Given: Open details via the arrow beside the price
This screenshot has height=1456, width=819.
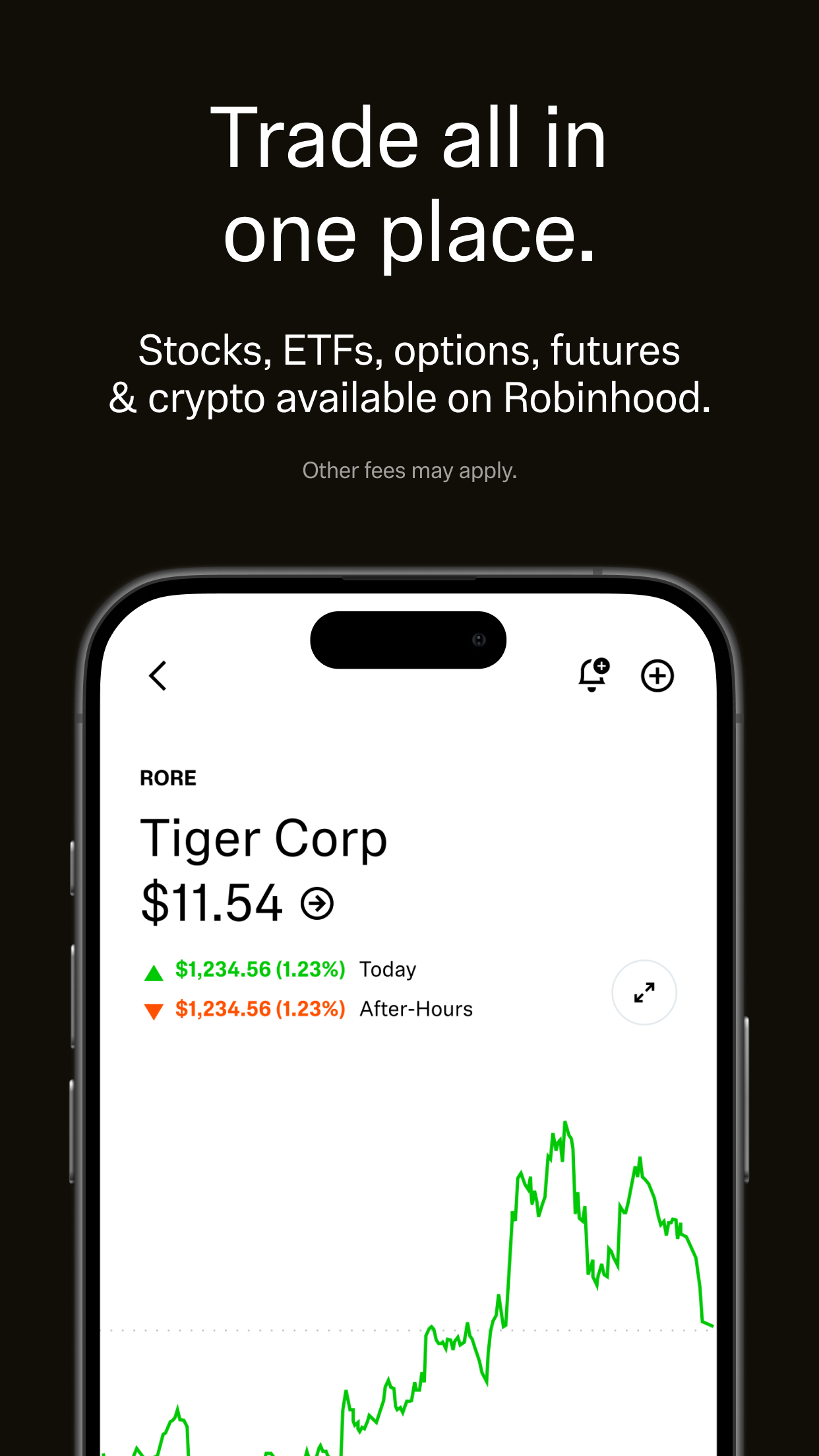Looking at the screenshot, I should [318, 903].
